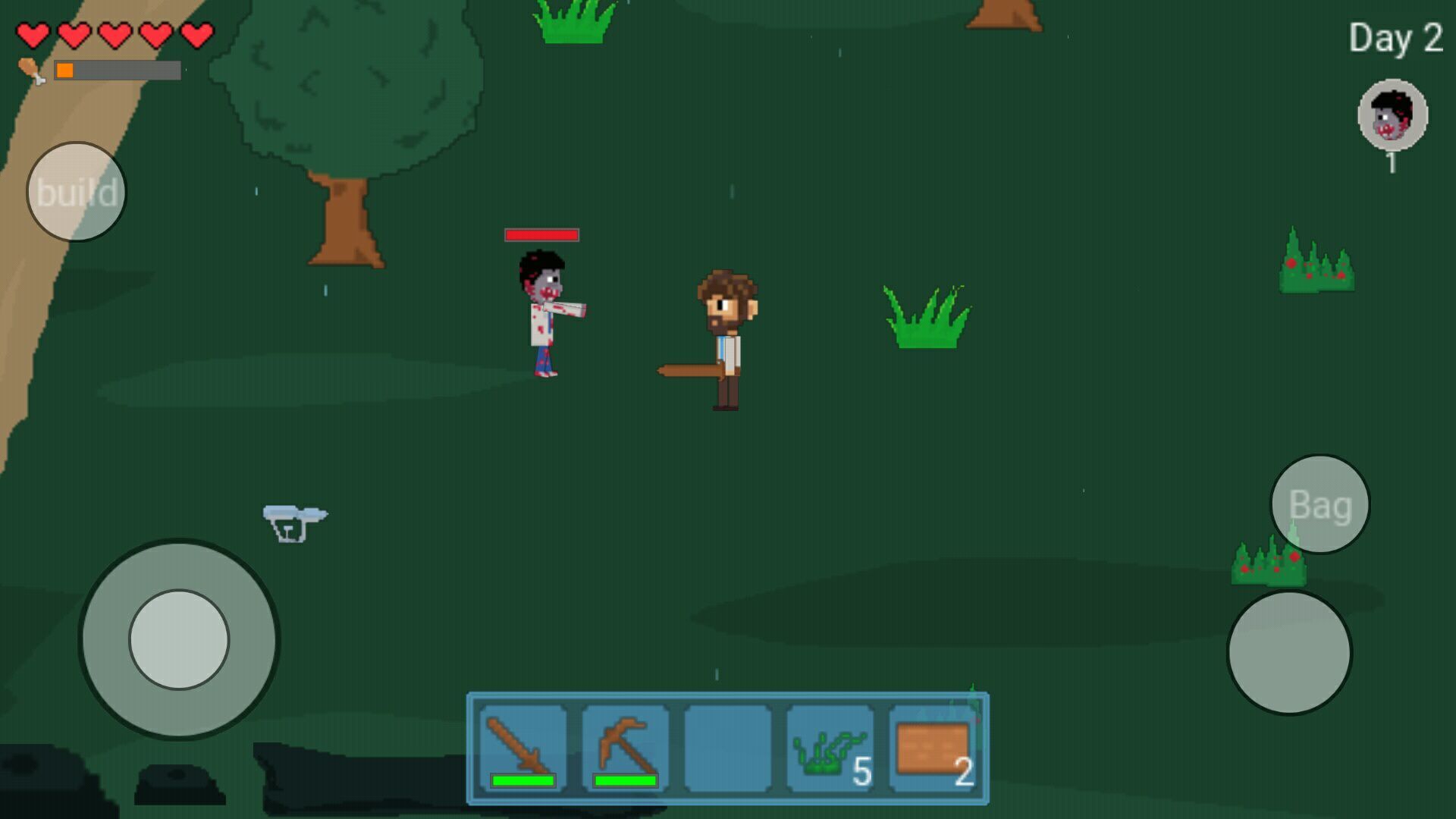Open the Bag inventory

1319,504
